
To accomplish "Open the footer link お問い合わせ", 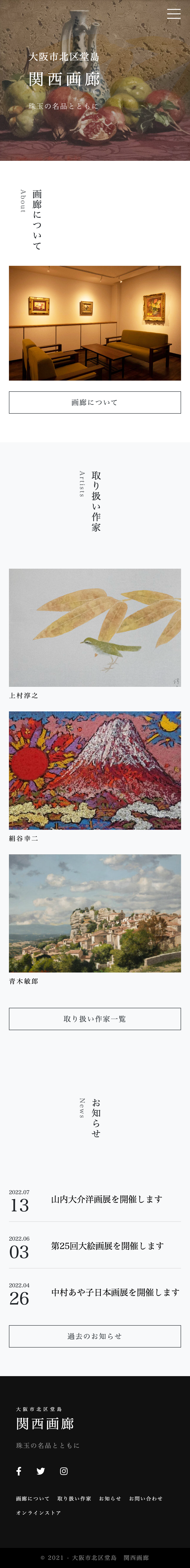I will (x=146, y=1499).
